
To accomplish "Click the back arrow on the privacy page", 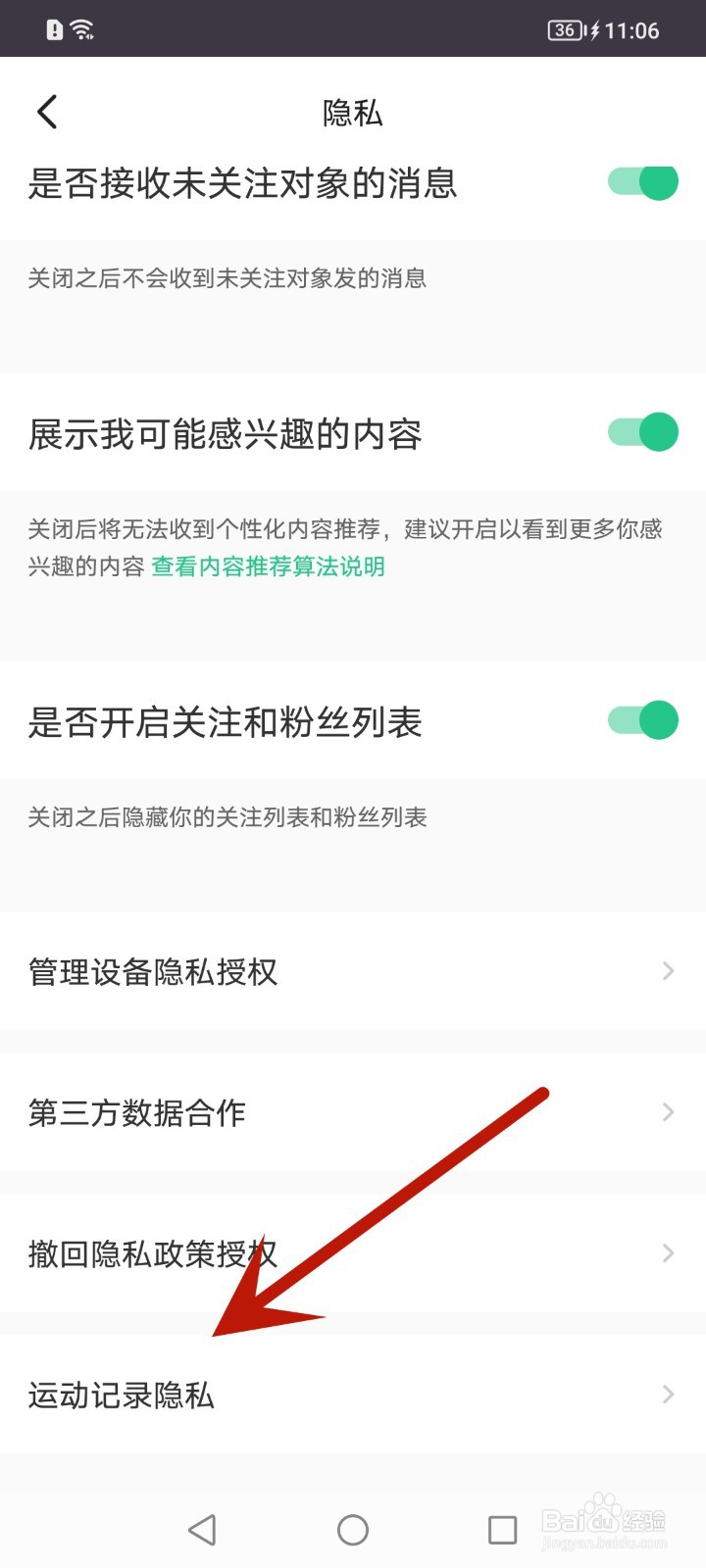I will tap(47, 112).
